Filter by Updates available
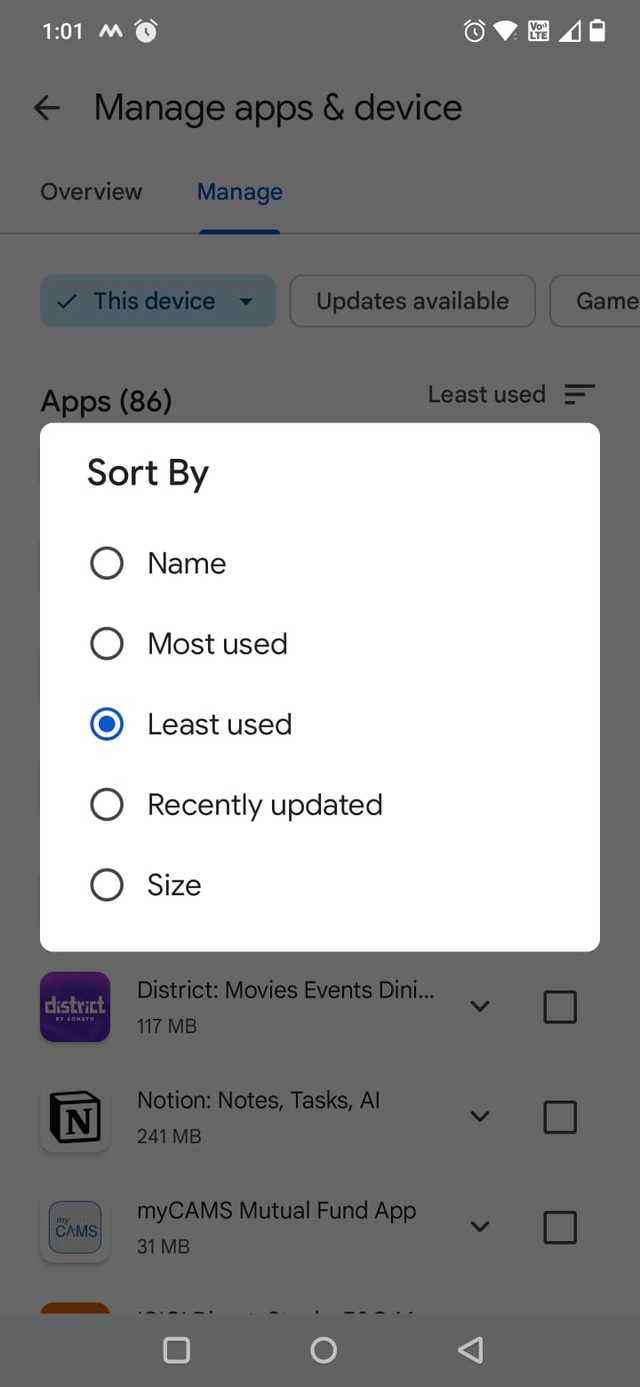The width and height of the screenshot is (640, 1387). (412, 301)
